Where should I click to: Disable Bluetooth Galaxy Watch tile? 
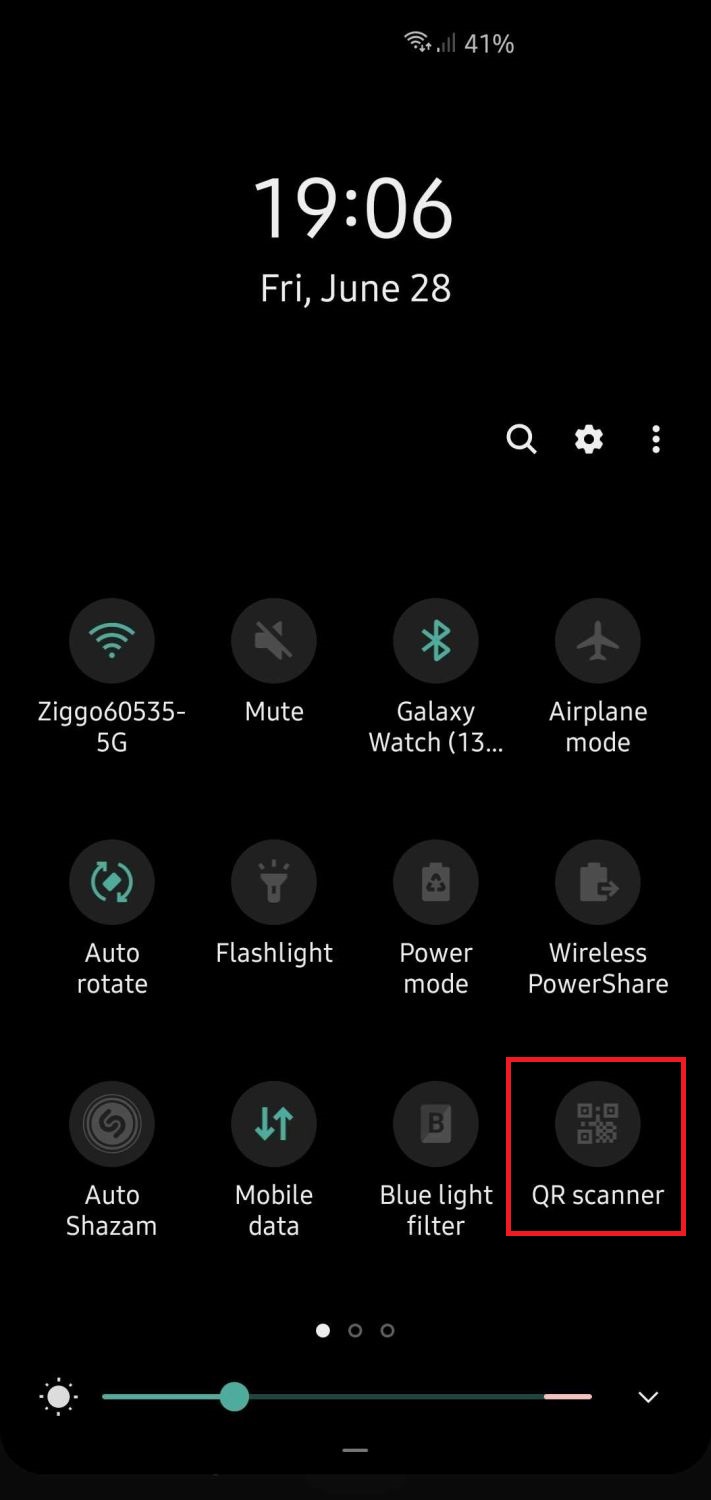click(436, 641)
